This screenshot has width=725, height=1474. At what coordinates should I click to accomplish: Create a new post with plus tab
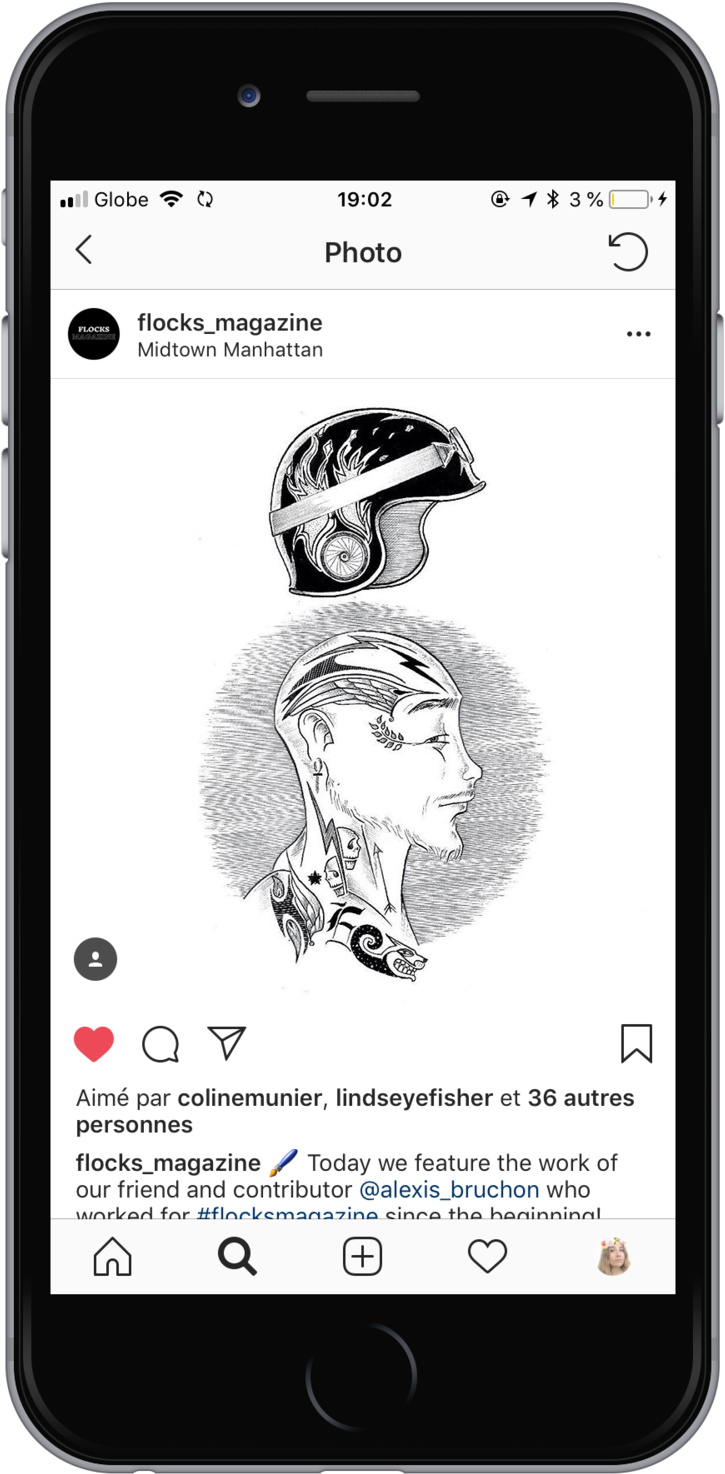click(x=362, y=1257)
